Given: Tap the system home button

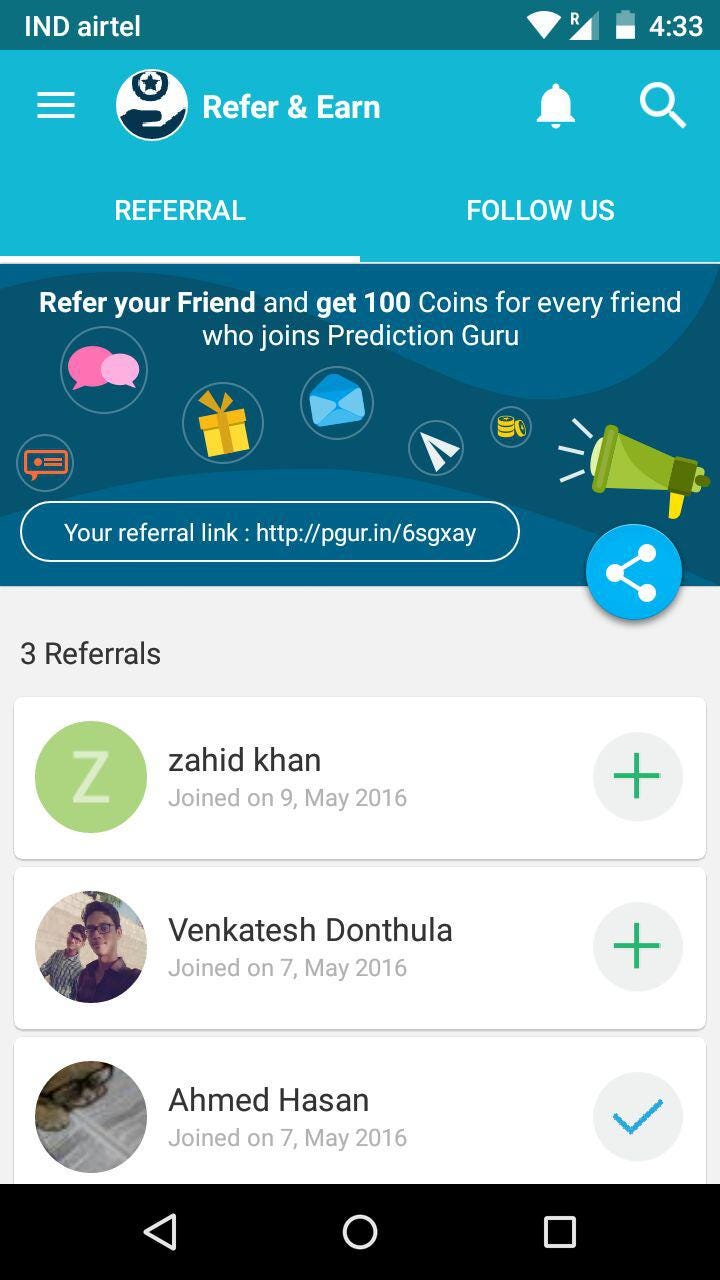Looking at the screenshot, I should click(360, 1232).
